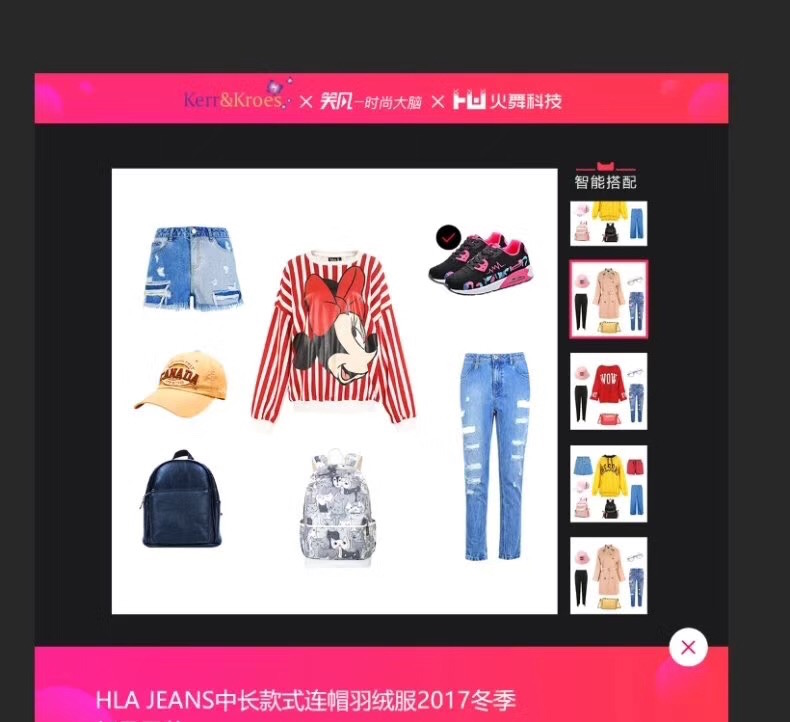Choose the ripped denim shorts item
Viewport: 790px width, 722px height.
193,268
